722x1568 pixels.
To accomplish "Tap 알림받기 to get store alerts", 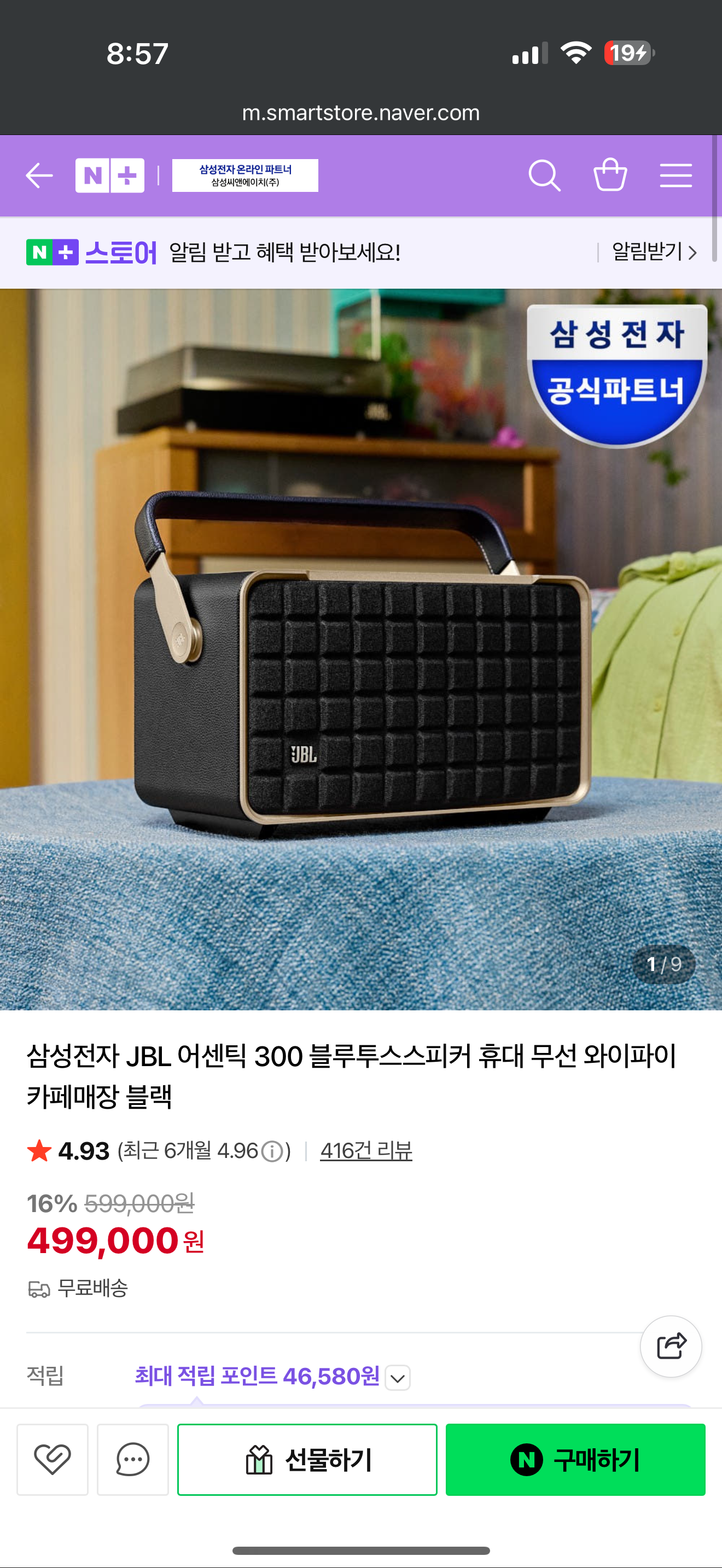I will 653,251.
